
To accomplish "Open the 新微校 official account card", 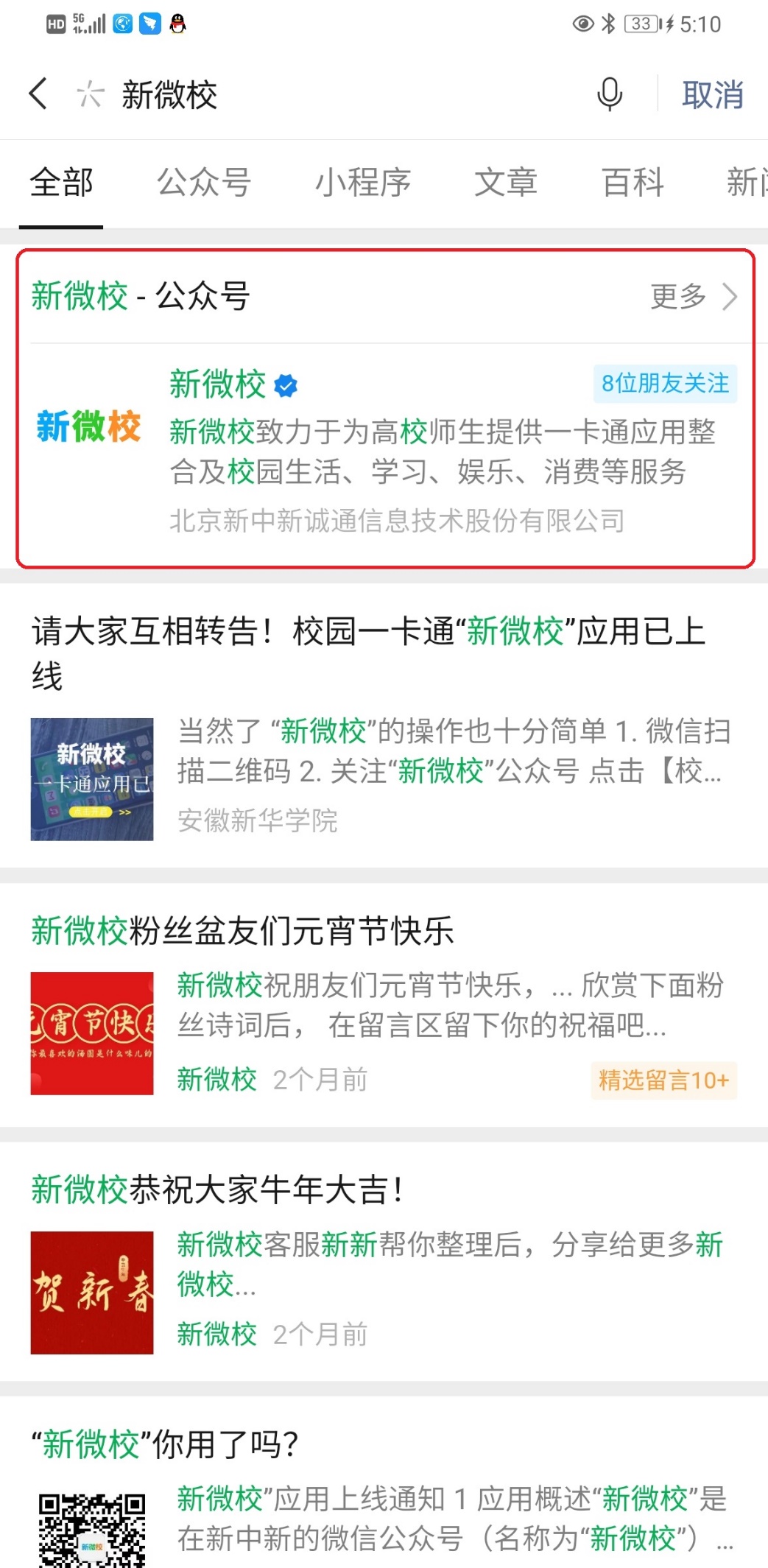I will 383,449.
